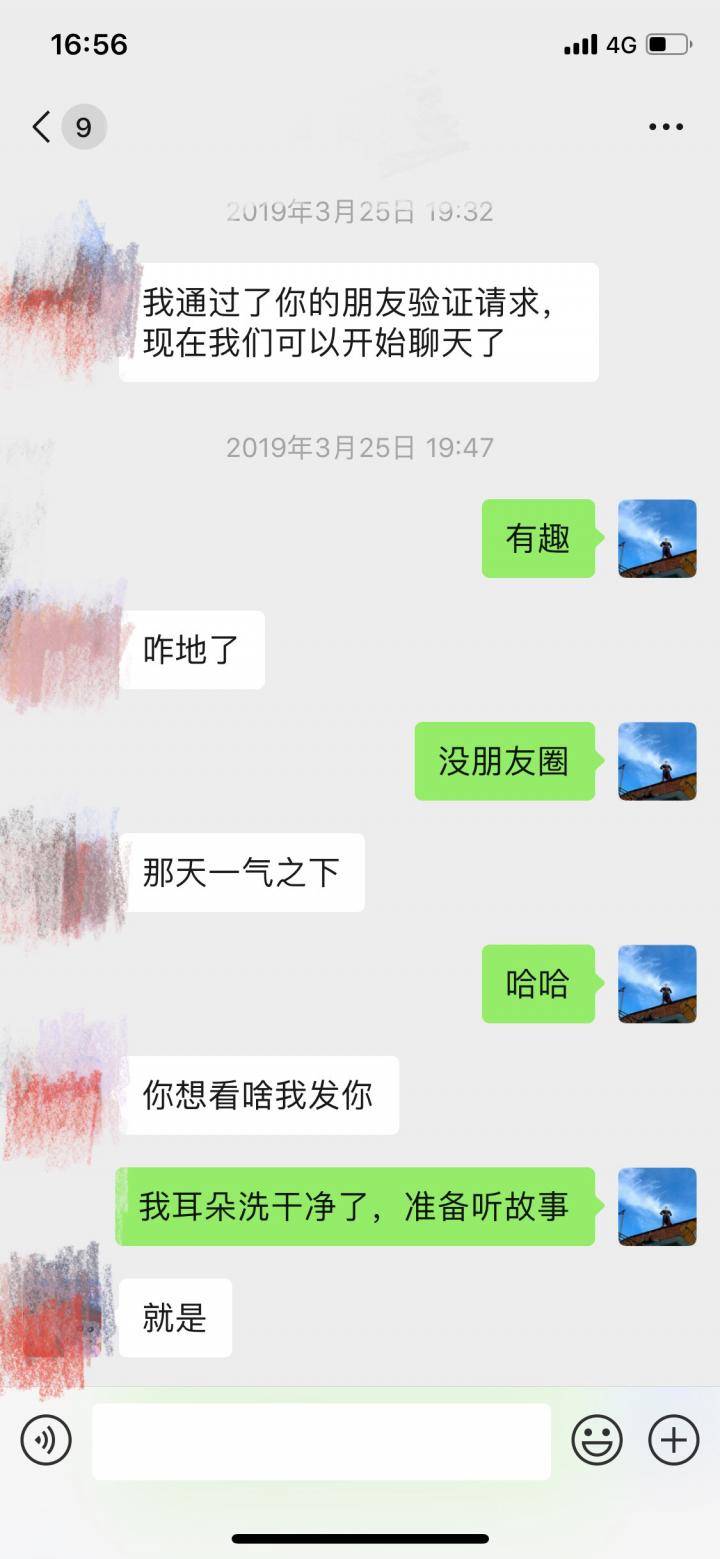Tap the friend verification system message
This screenshot has width=720, height=1559.
coord(360,320)
